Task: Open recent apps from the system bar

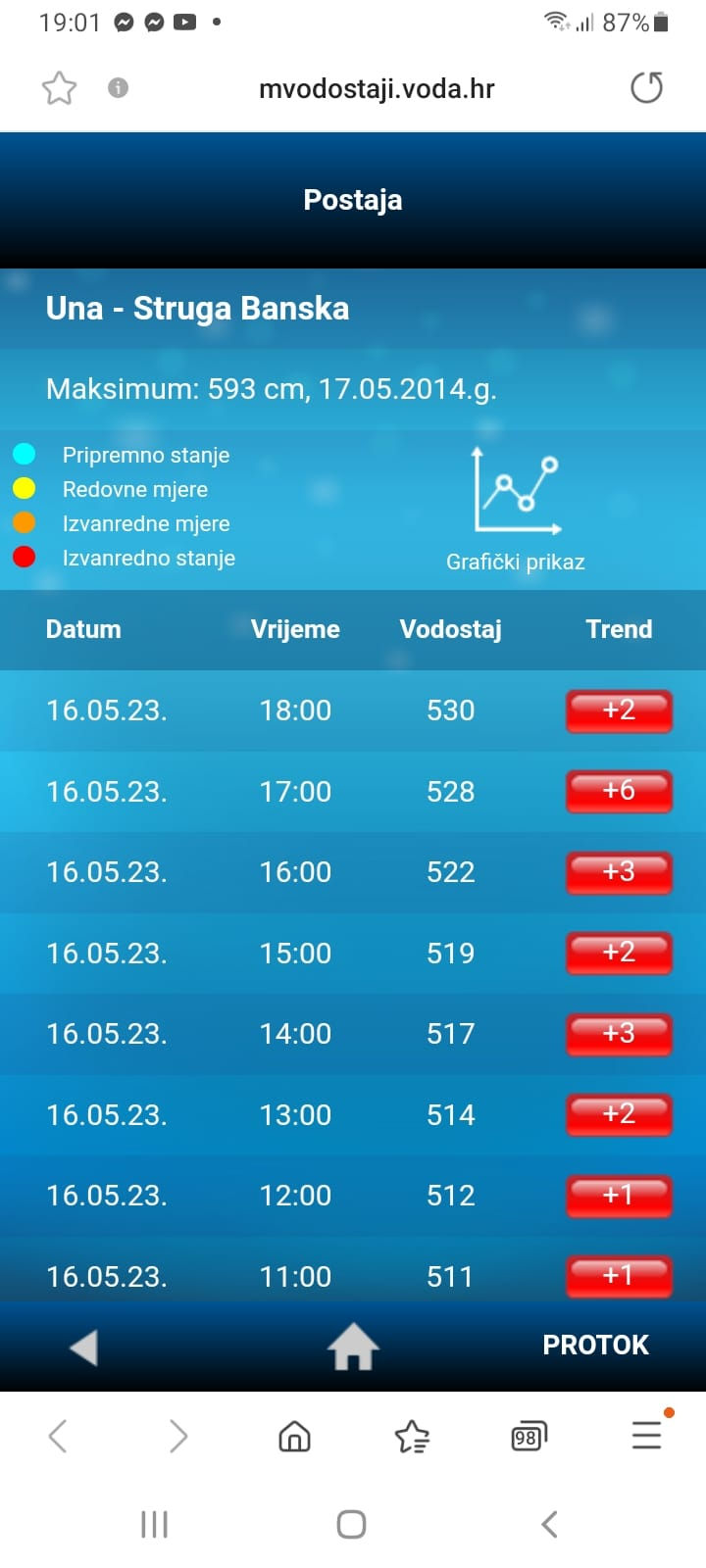Action: (x=154, y=1524)
